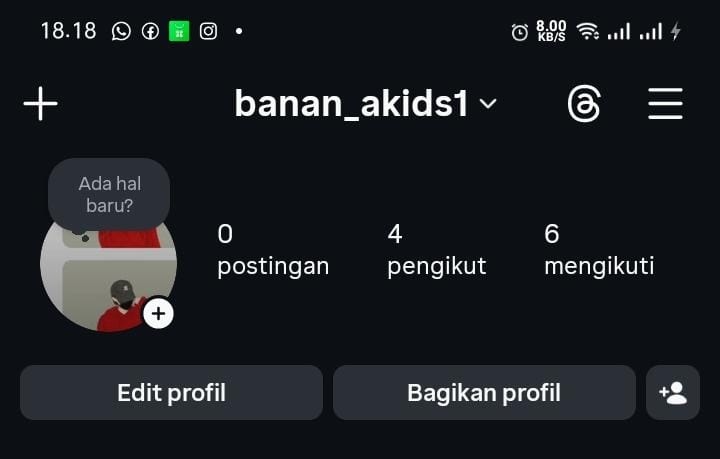The height and width of the screenshot is (459, 720).
Task: Tap the Edit profil button
Action: (171, 393)
